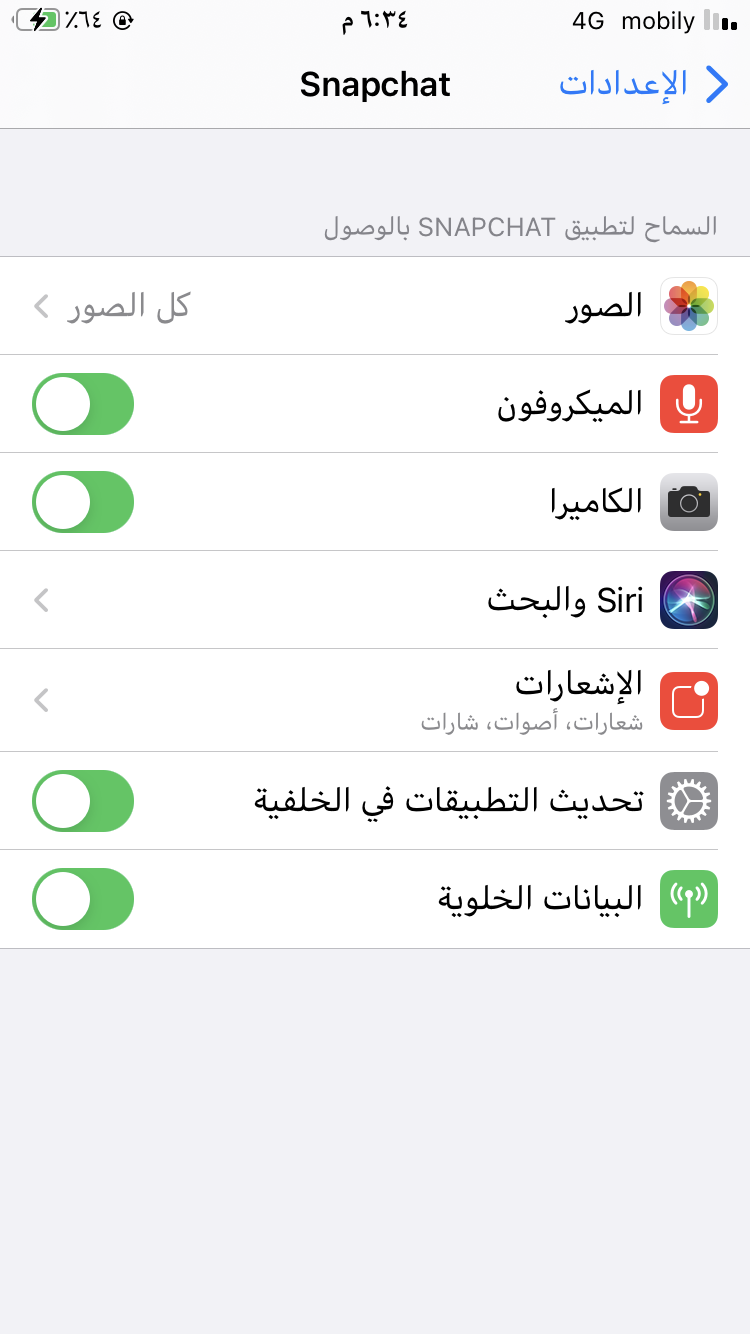Open الإشعارات notifications settings
This screenshot has width=750, height=1334.
click(x=375, y=700)
